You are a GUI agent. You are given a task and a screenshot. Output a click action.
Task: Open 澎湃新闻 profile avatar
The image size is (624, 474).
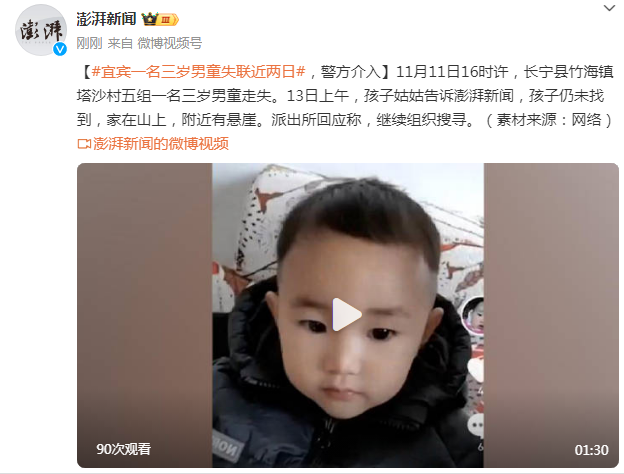(x=41, y=30)
